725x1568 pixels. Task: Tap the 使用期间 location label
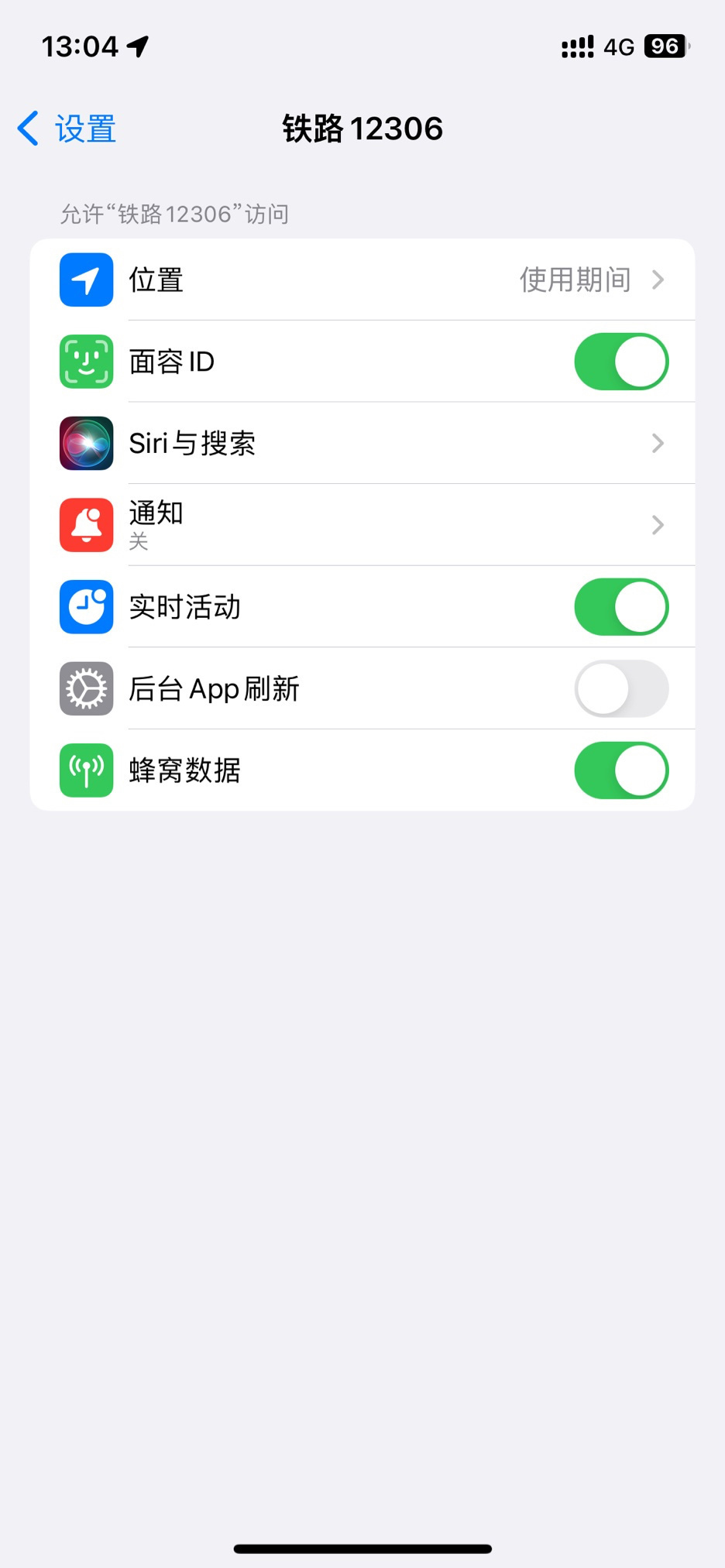(x=576, y=280)
